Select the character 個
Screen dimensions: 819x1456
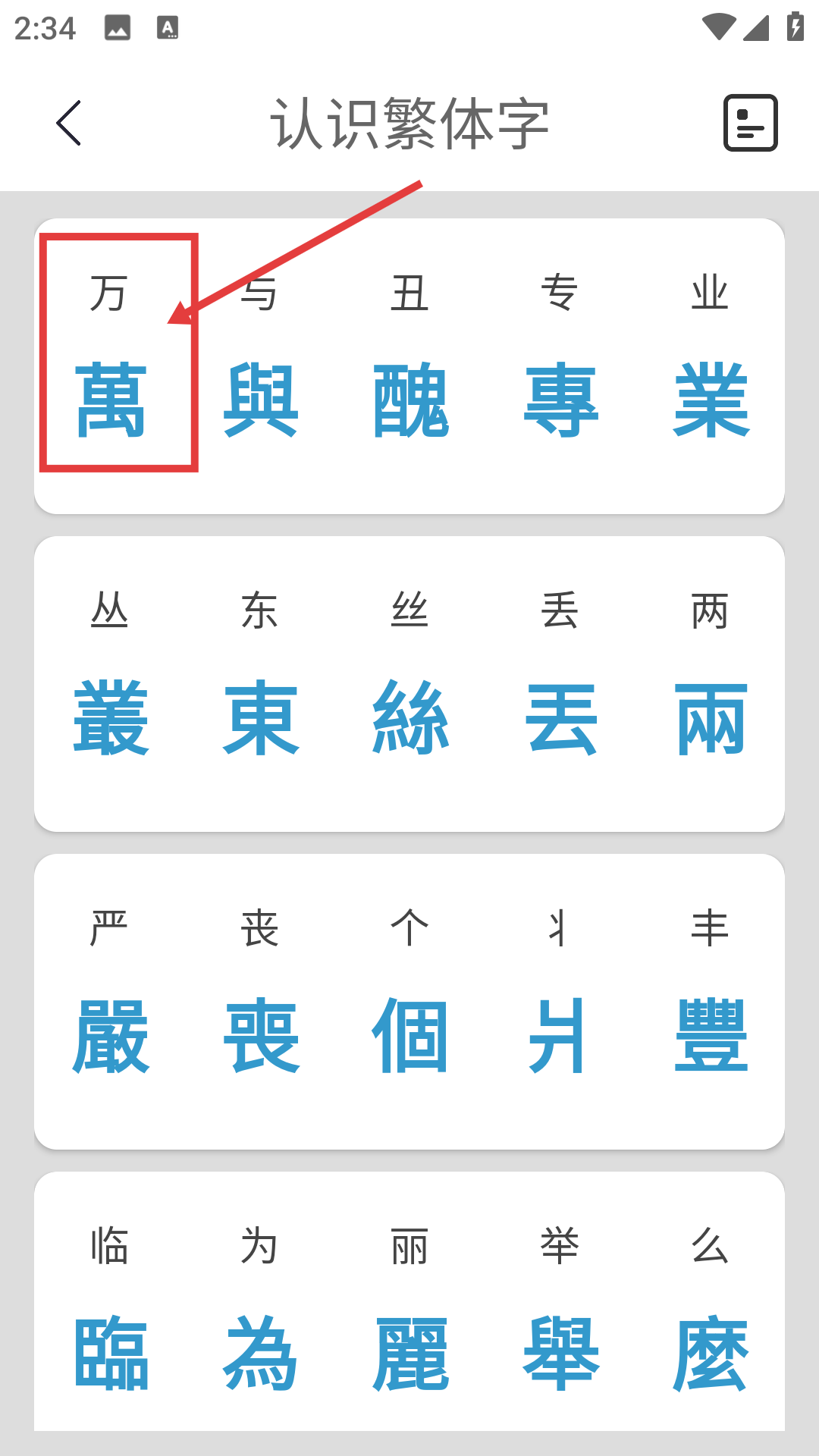pyautogui.click(x=411, y=1035)
